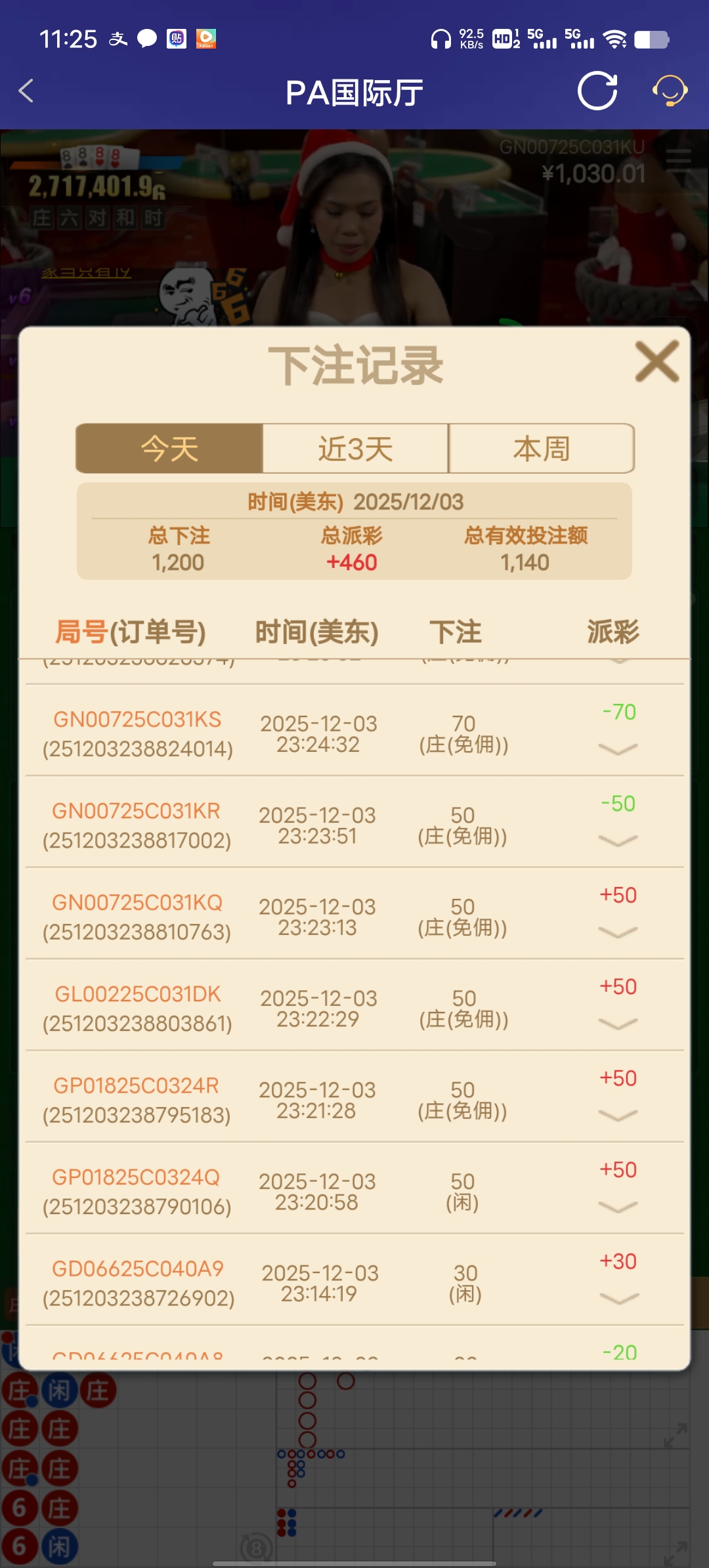Open customer service via the headset icon
Image resolution: width=709 pixels, height=1568 pixels.
[670, 92]
